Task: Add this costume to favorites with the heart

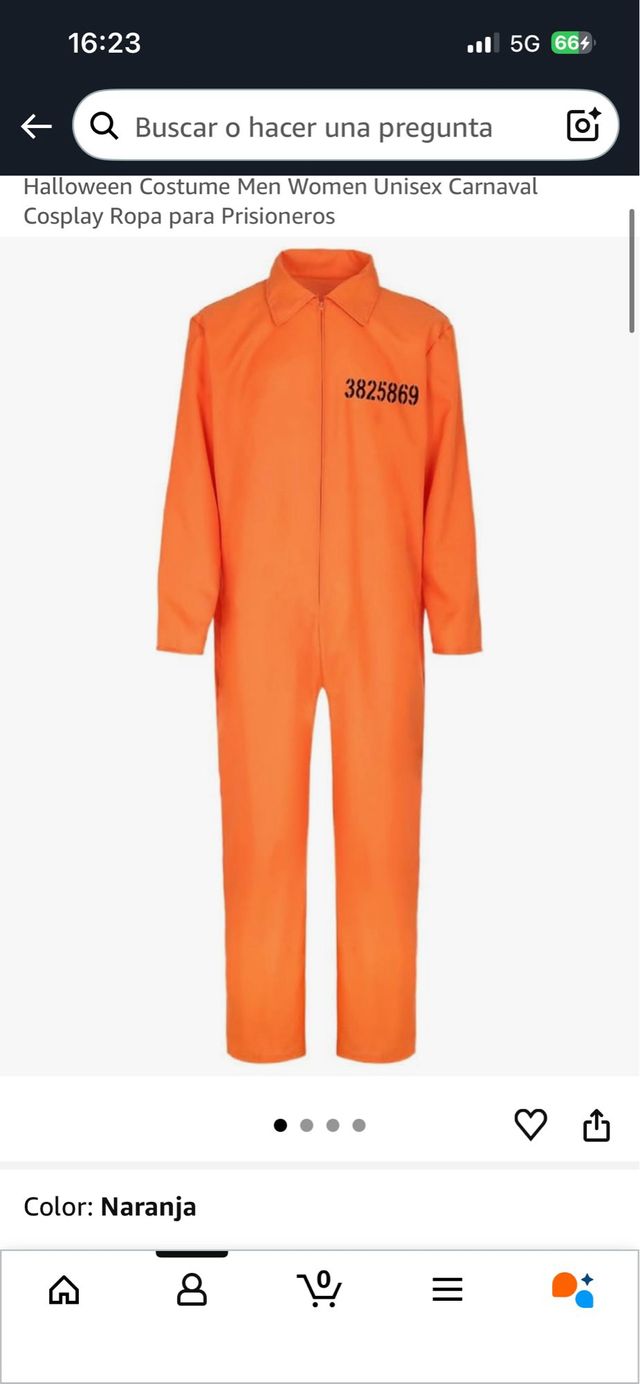Action: click(x=530, y=1125)
